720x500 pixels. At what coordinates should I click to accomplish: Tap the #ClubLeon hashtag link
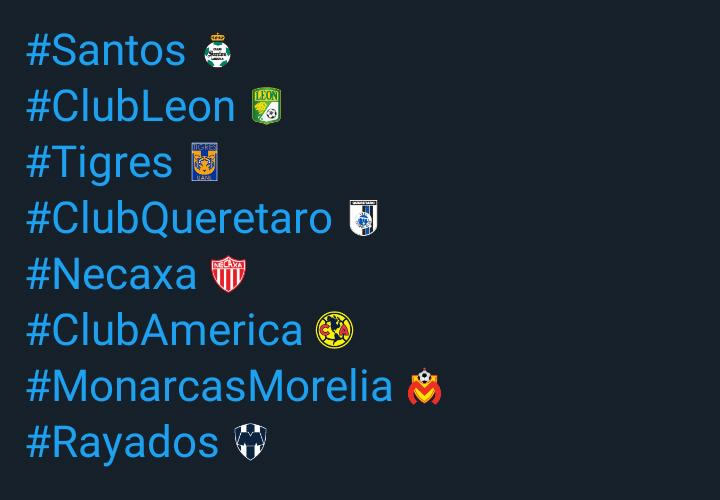point(131,107)
